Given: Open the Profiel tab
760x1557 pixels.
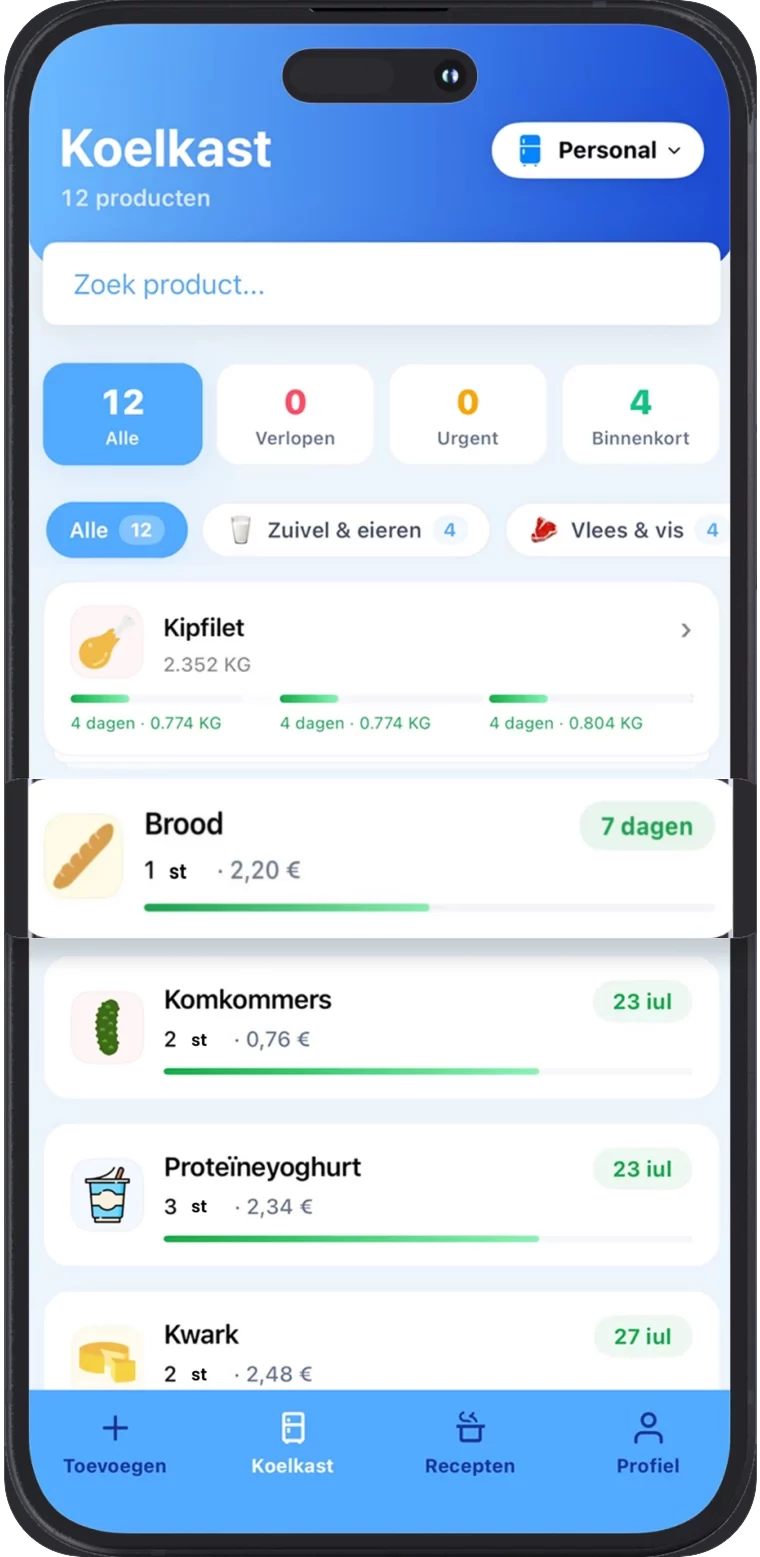Looking at the screenshot, I should tap(648, 1445).
